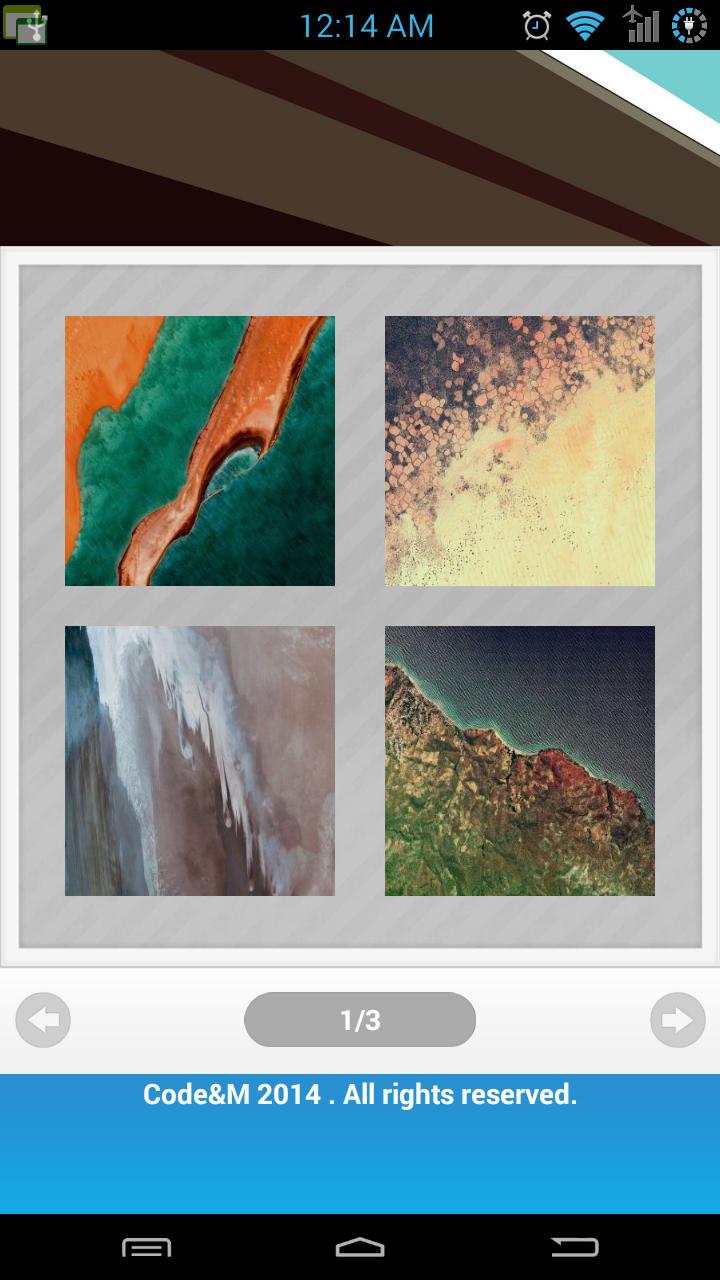Image resolution: width=720 pixels, height=1280 pixels.
Task: Tap the Code&M 2014 copyright text
Action: point(360,1095)
